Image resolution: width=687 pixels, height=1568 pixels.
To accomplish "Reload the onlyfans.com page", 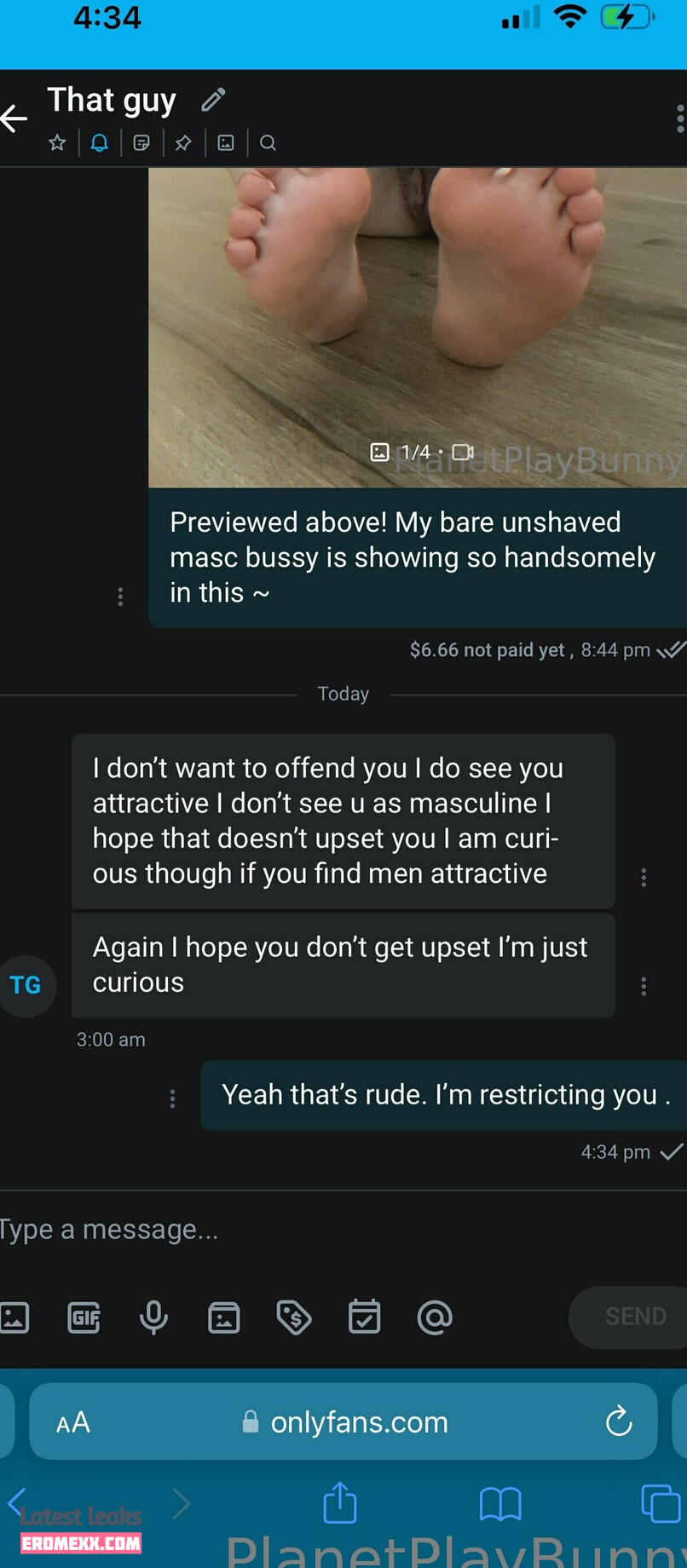I will 619,1421.
